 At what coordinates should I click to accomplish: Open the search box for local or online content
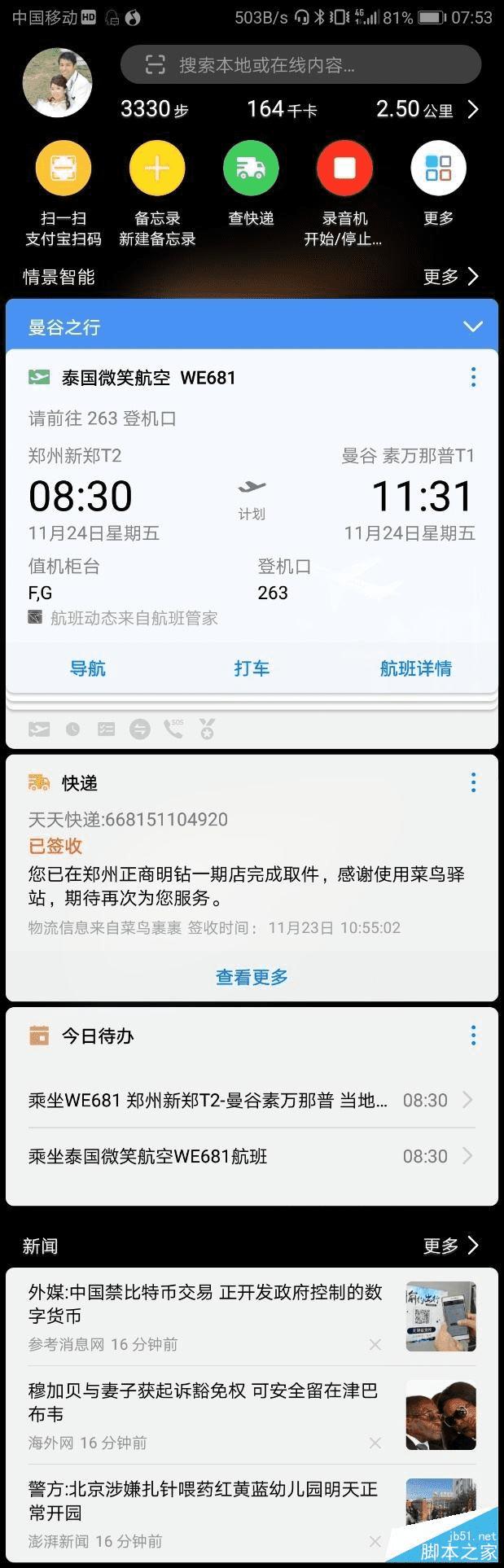300,65
